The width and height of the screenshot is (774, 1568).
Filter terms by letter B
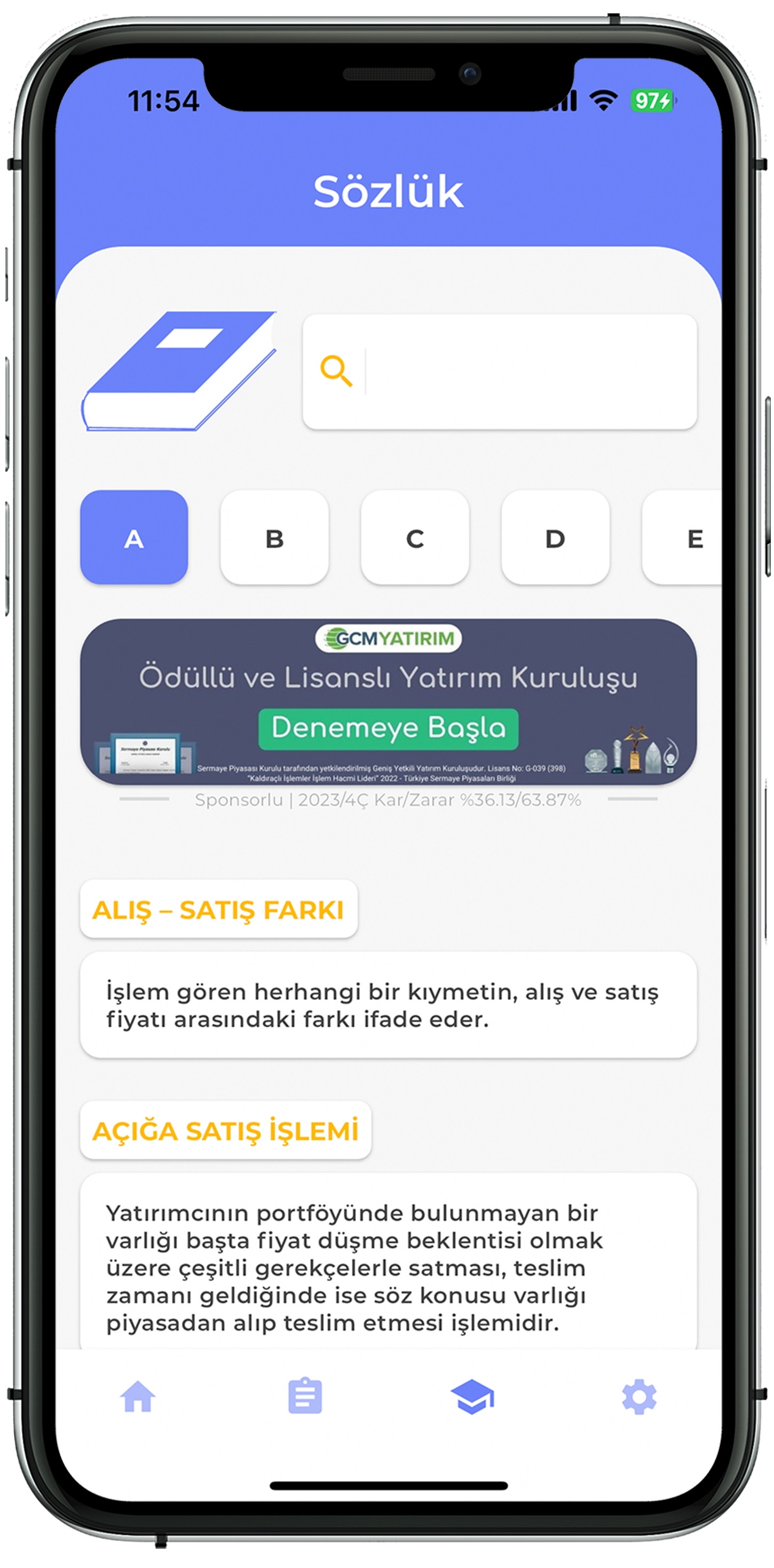(274, 538)
